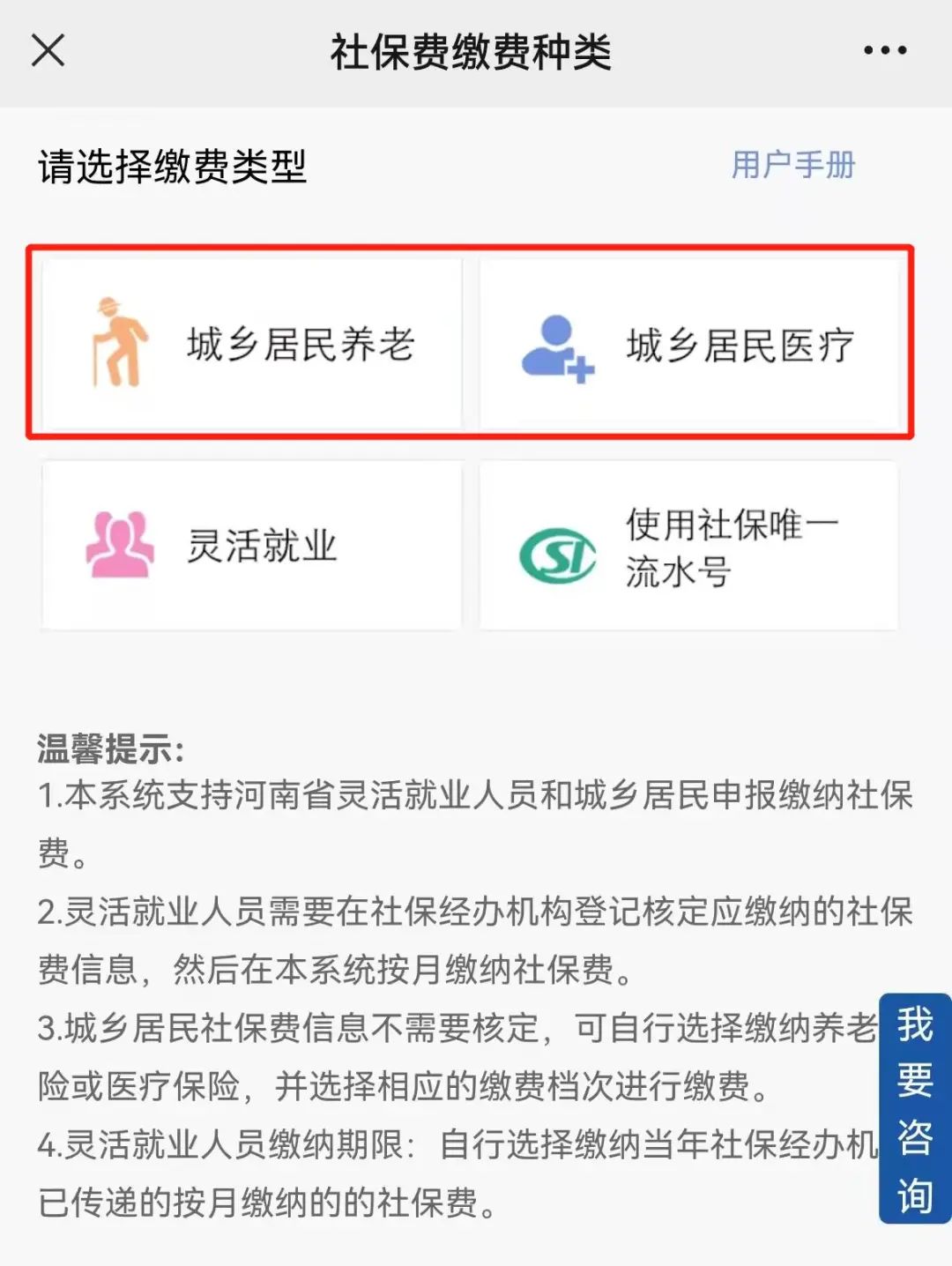Image resolution: width=952 pixels, height=1266 pixels.
Task: Open the 用户手册 link
Action: click(x=792, y=165)
